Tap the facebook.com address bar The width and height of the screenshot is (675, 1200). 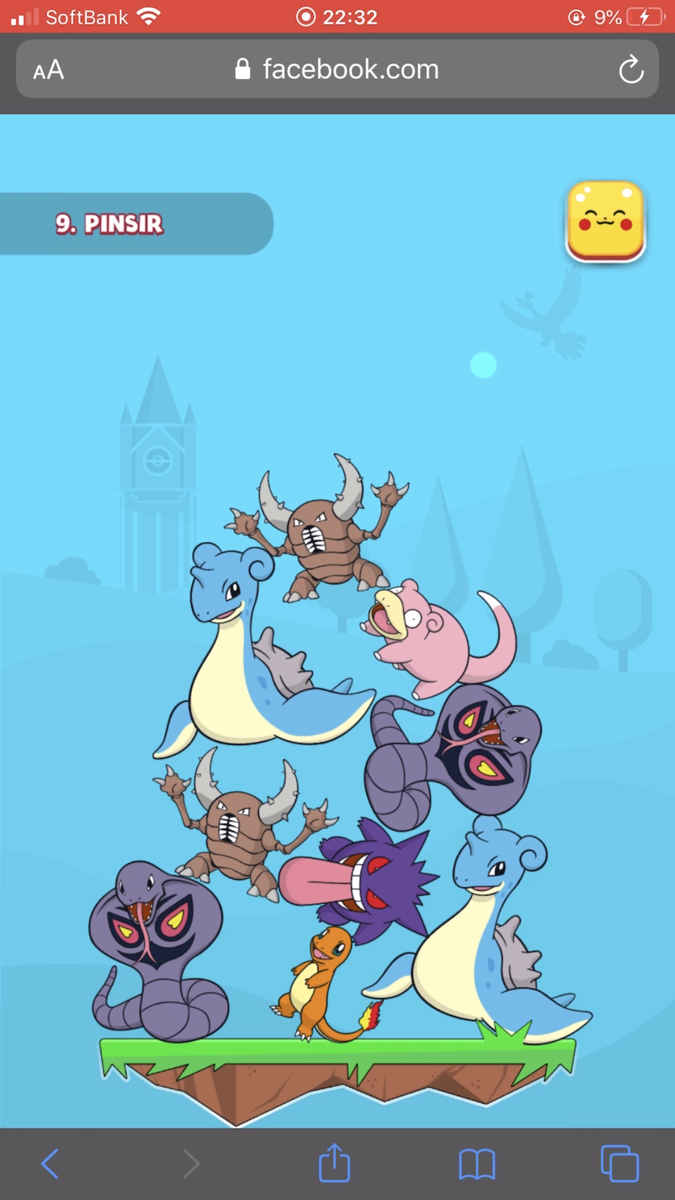click(x=337, y=69)
